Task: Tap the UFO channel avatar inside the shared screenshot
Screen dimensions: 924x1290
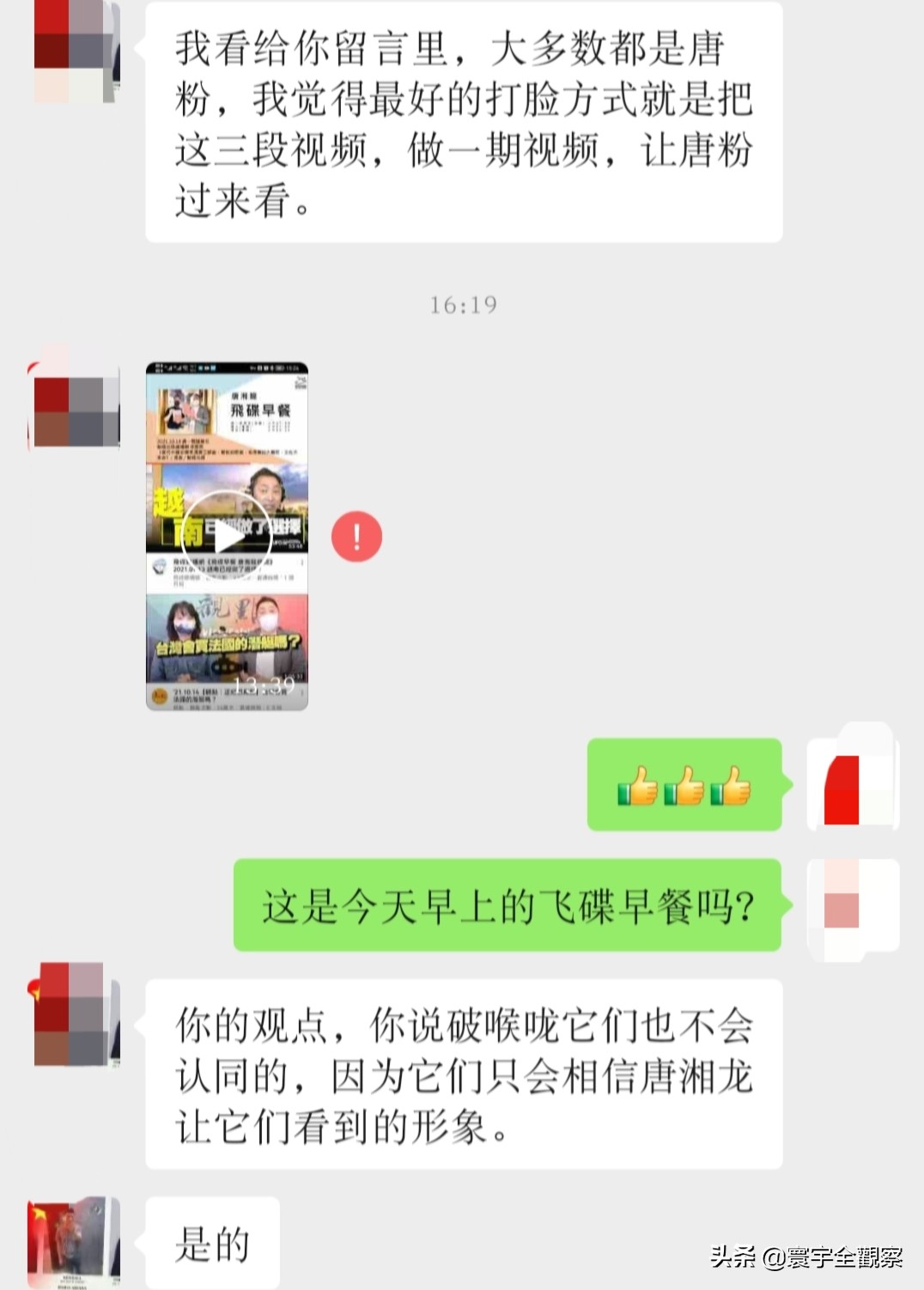Action: point(160,566)
